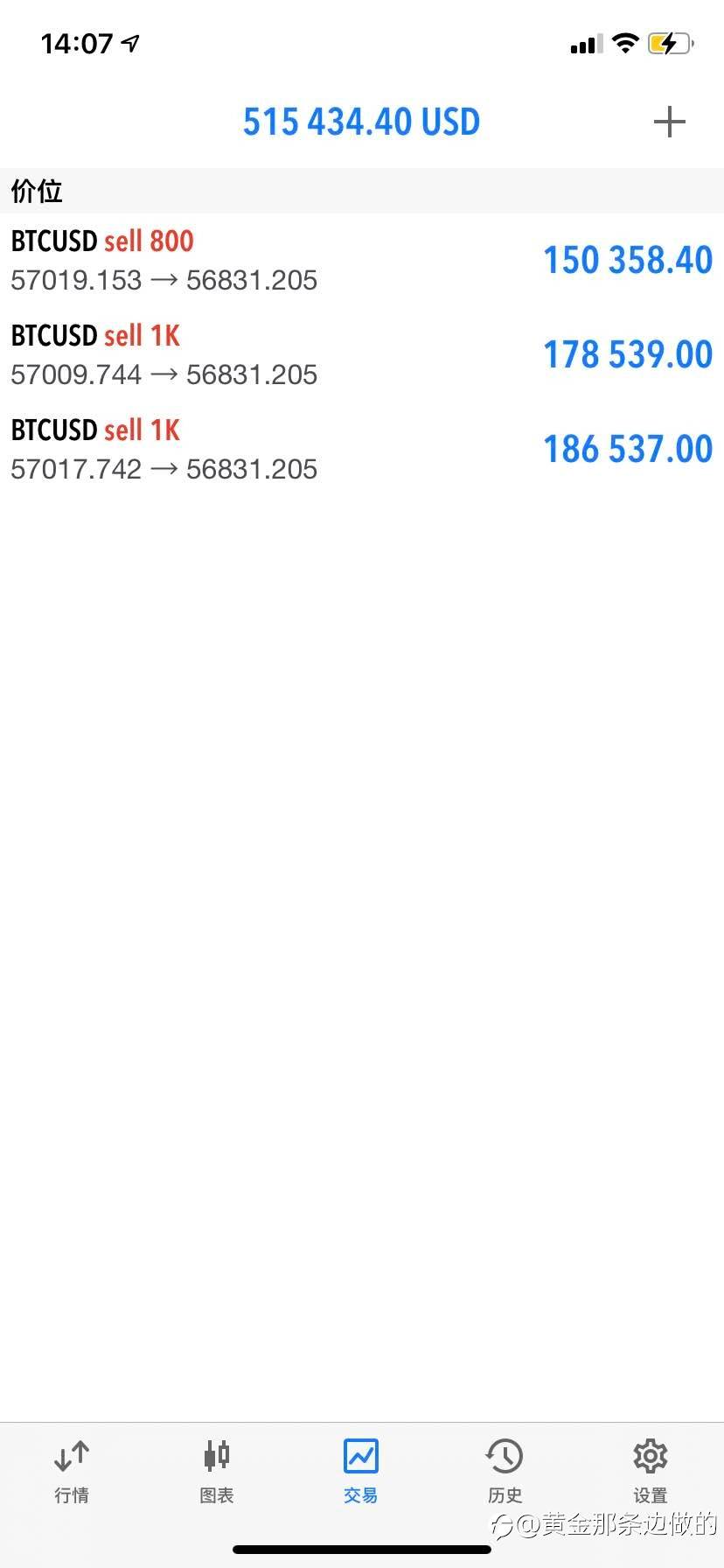Open the BTCUSD sell 1K position at 57009.744

point(361,354)
